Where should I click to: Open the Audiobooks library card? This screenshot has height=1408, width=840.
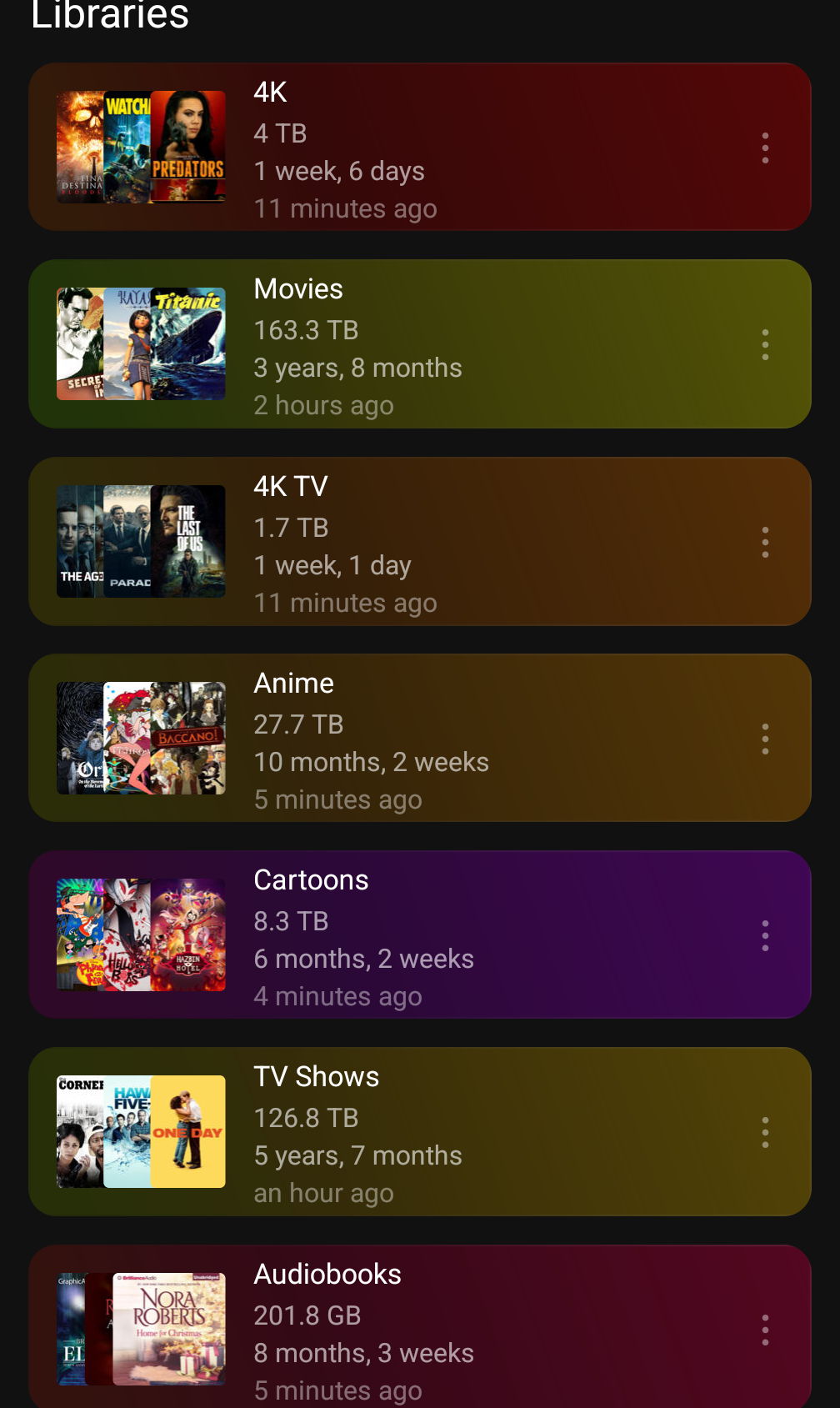[420, 1326]
